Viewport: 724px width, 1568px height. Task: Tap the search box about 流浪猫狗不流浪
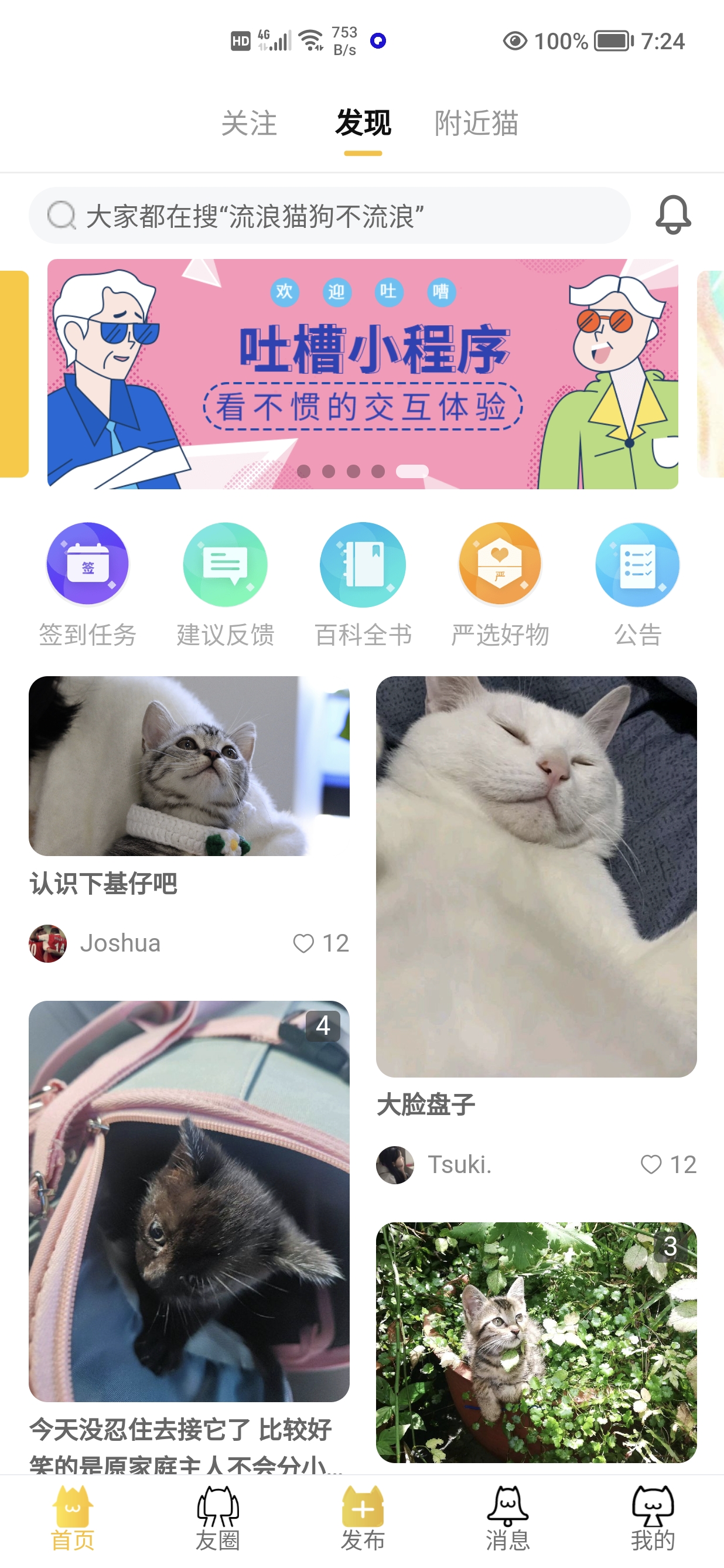coord(329,216)
